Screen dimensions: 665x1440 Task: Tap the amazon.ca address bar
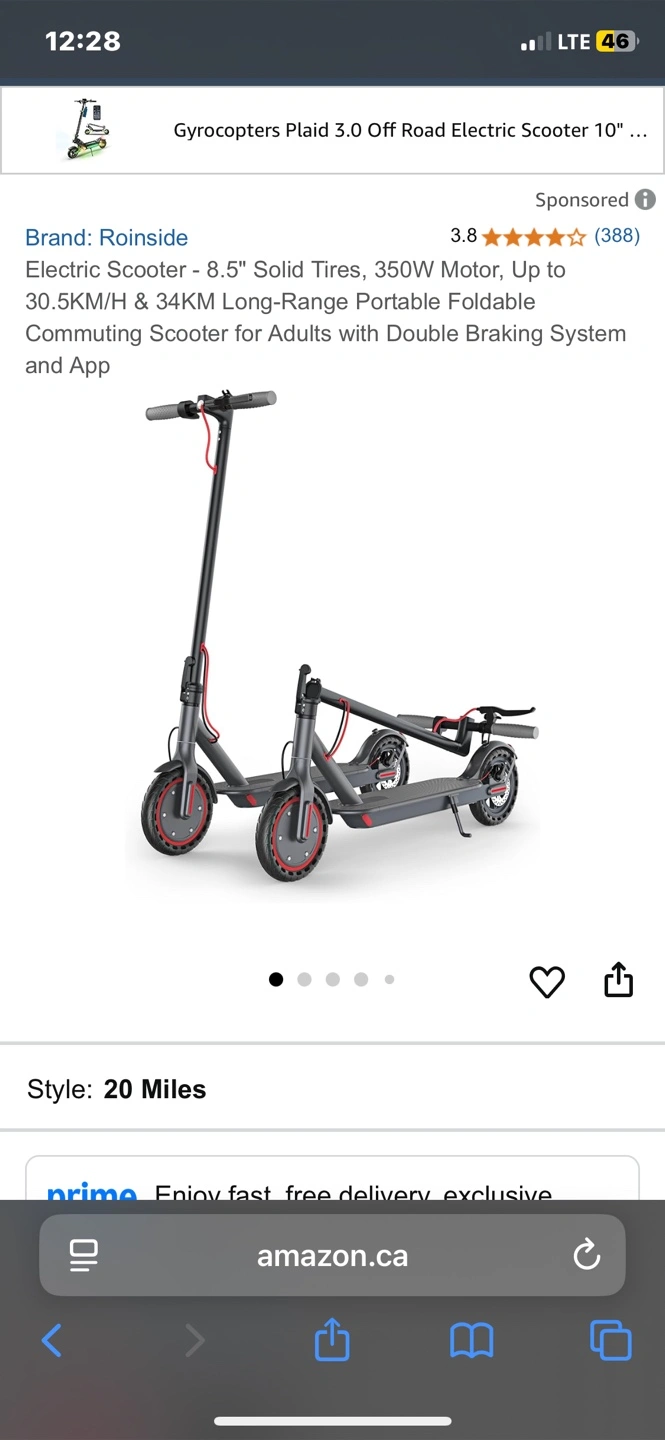(332, 1256)
